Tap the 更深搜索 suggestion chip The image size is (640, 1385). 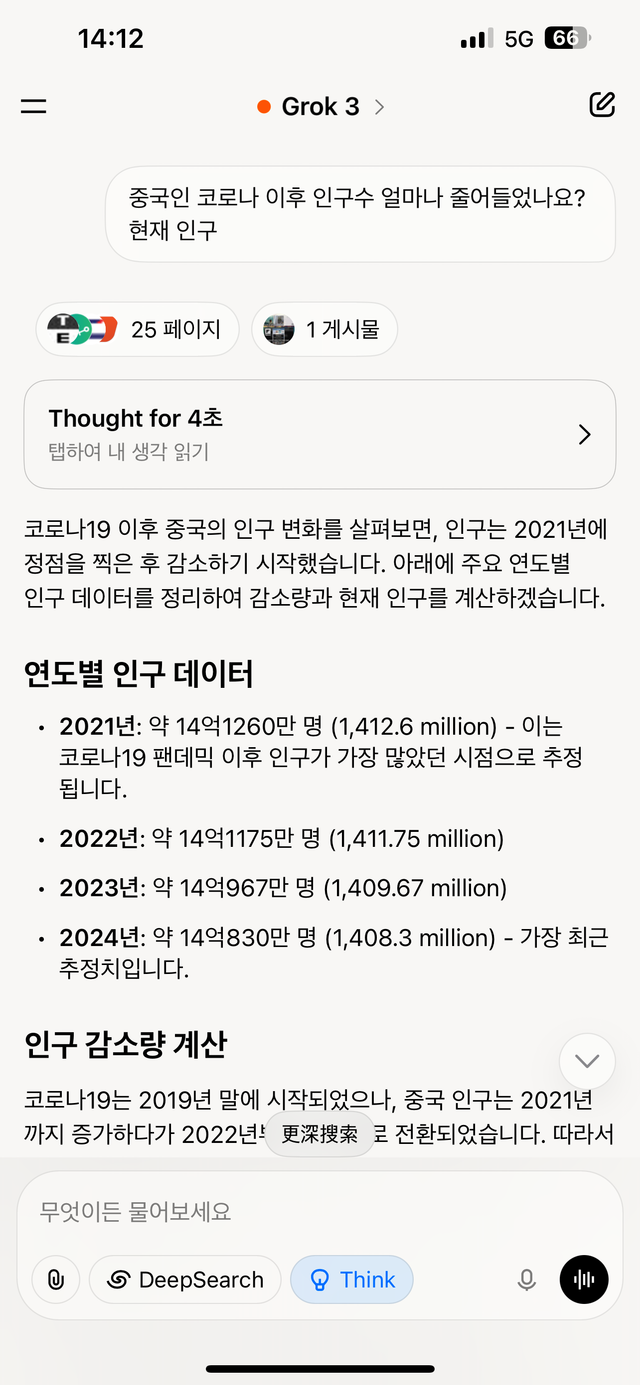(320, 1137)
